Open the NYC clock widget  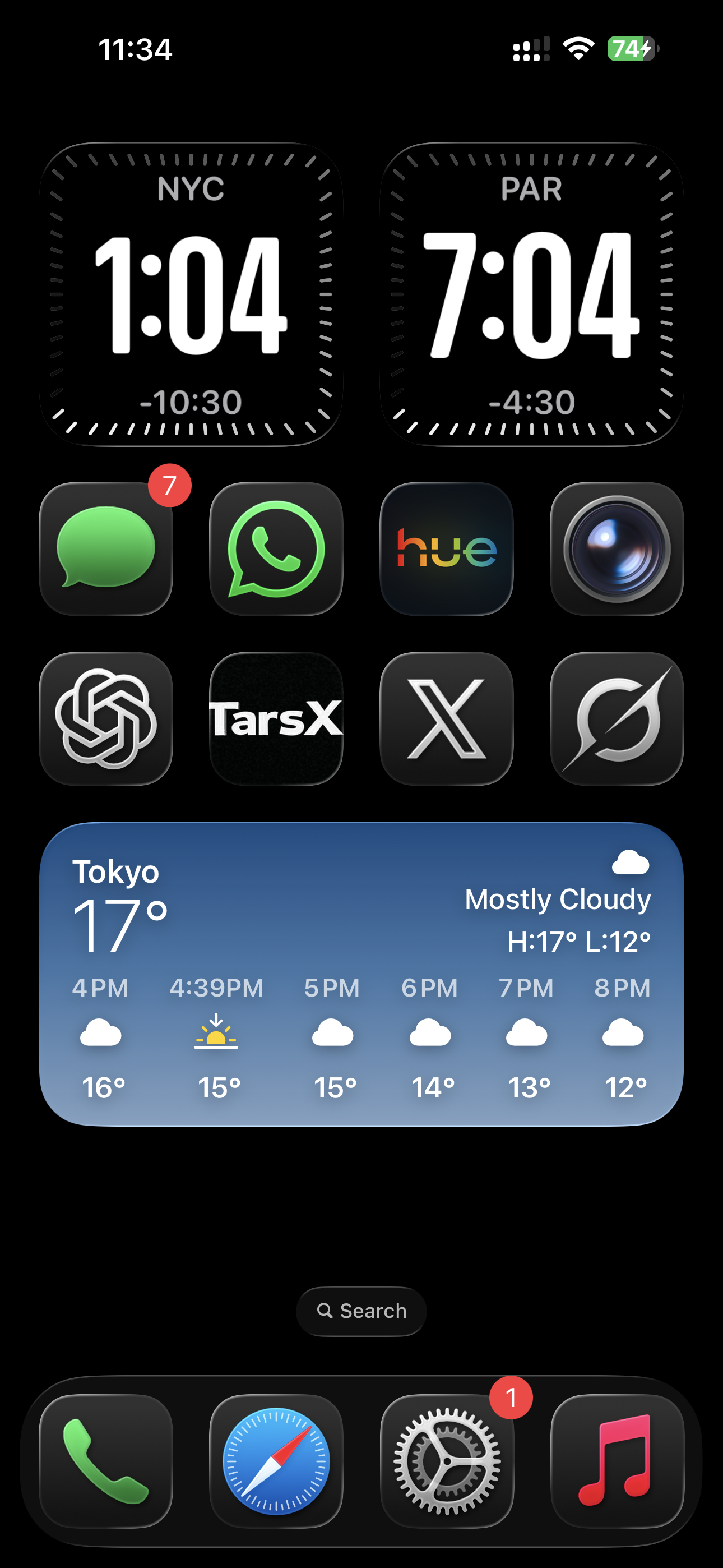[191, 294]
